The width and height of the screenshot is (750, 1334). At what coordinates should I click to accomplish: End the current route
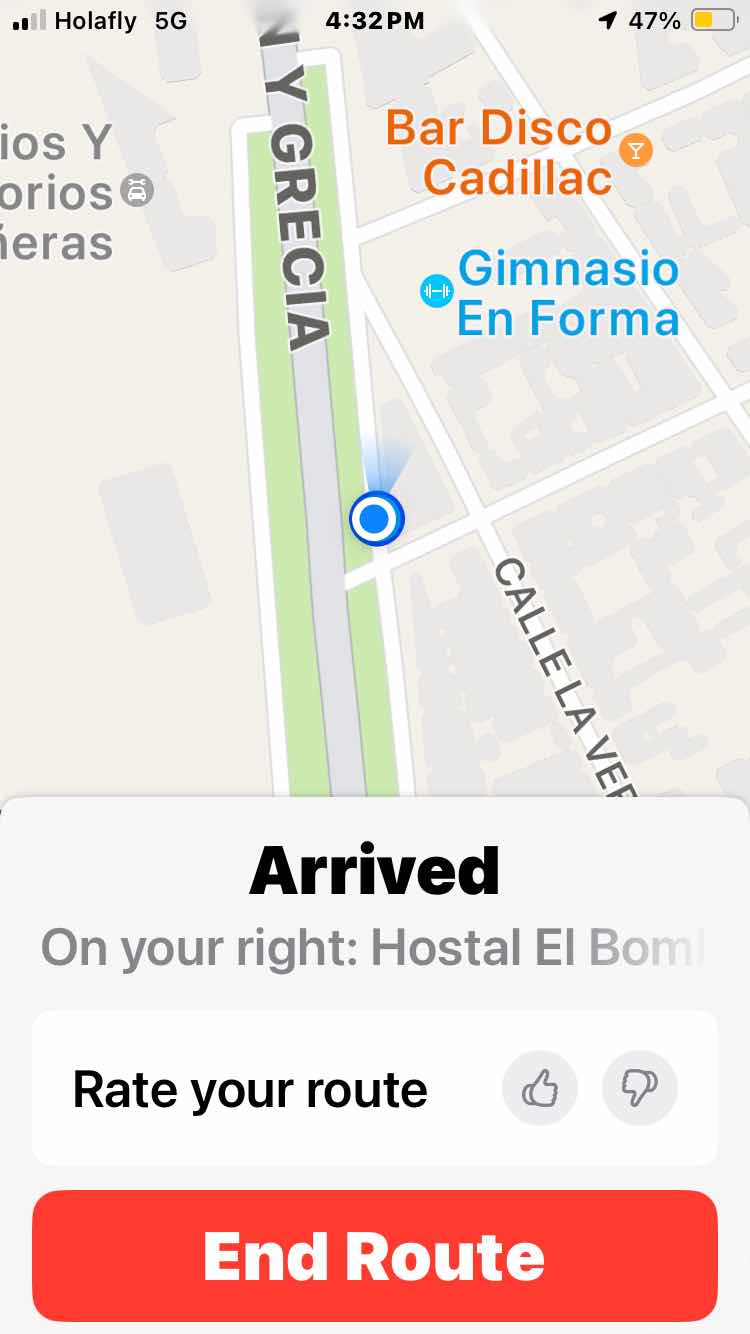(x=375, y=1256)
